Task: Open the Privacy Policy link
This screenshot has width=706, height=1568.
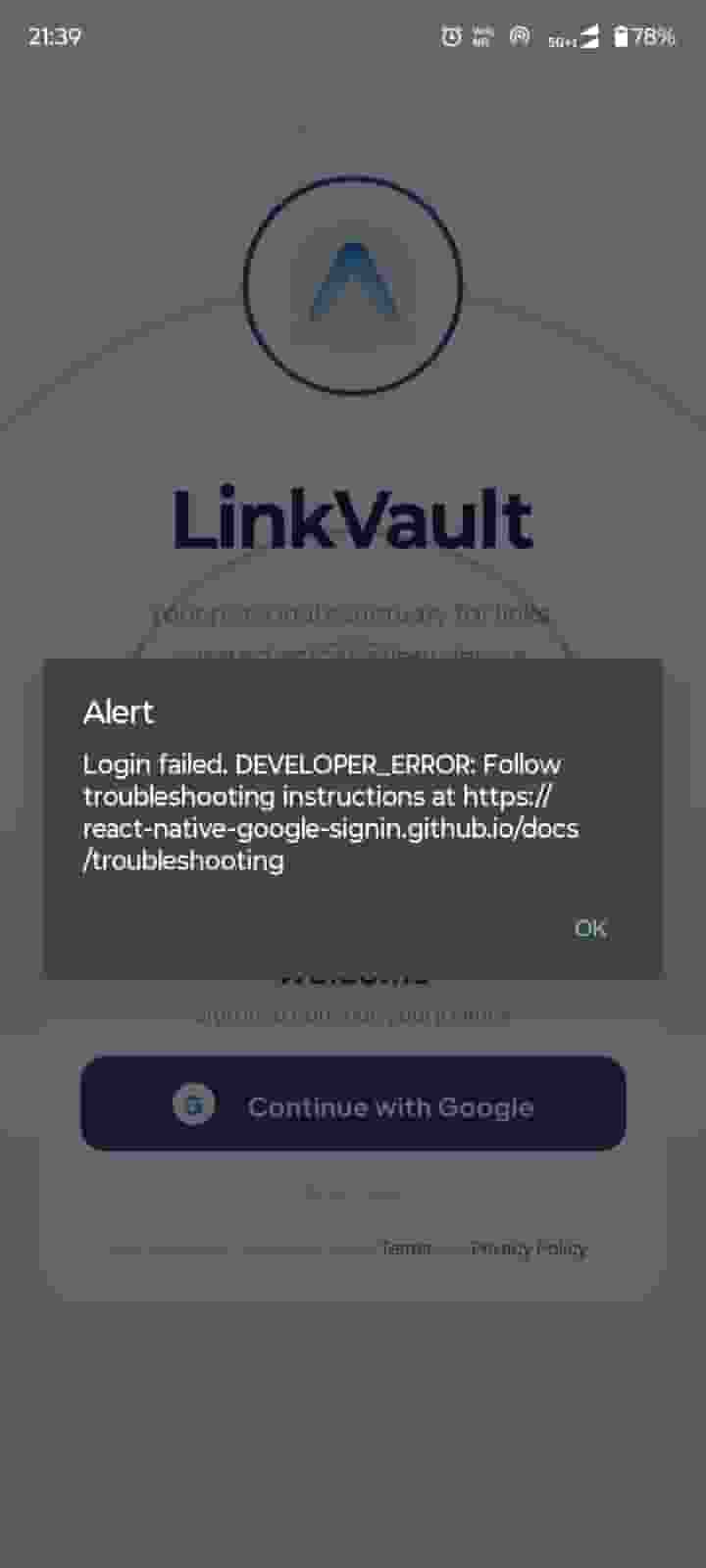Action: click(x=529, y=1248)
